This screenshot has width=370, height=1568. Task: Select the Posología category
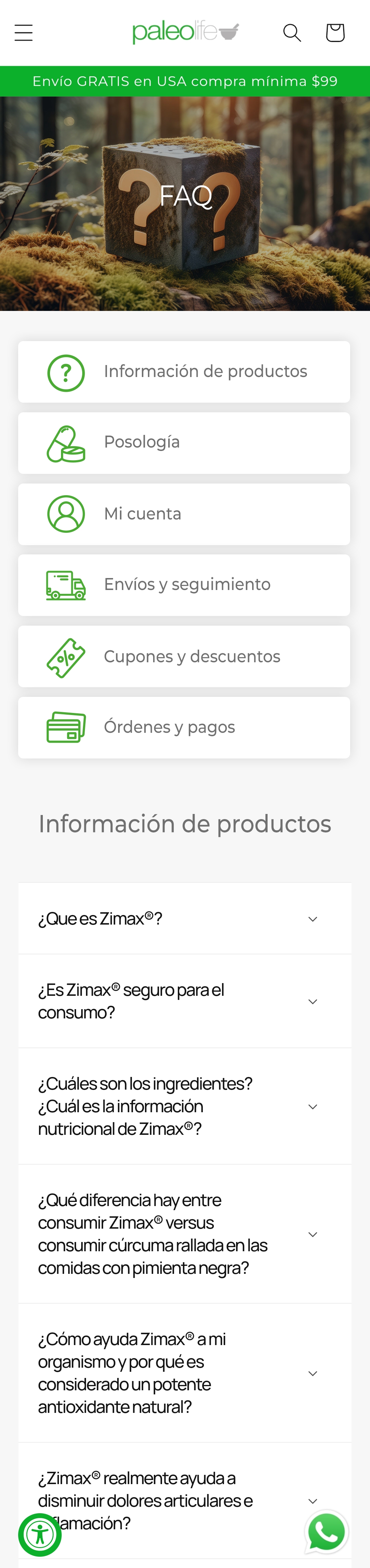pyautogui.click(x=184, y=443)
